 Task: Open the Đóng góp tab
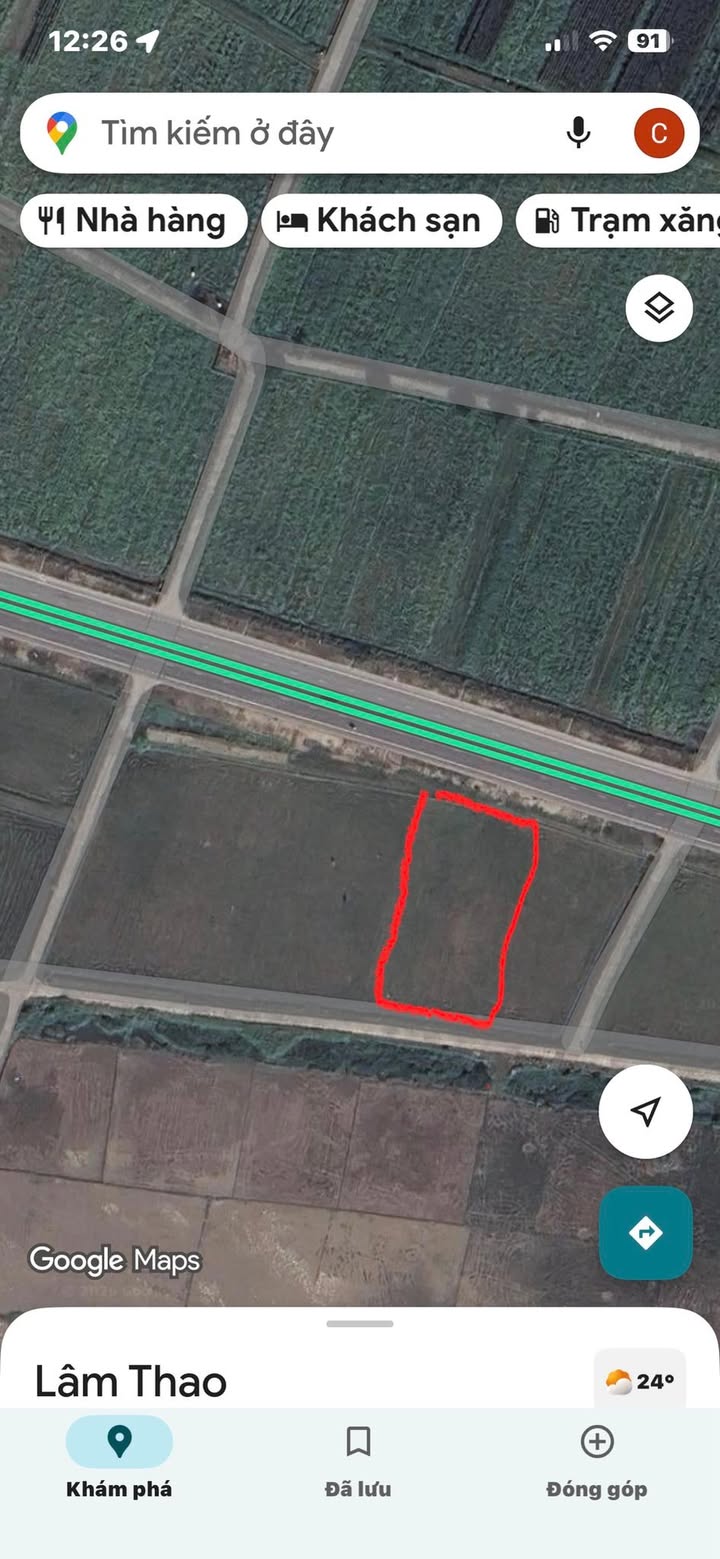click(x=597, y=1458)
